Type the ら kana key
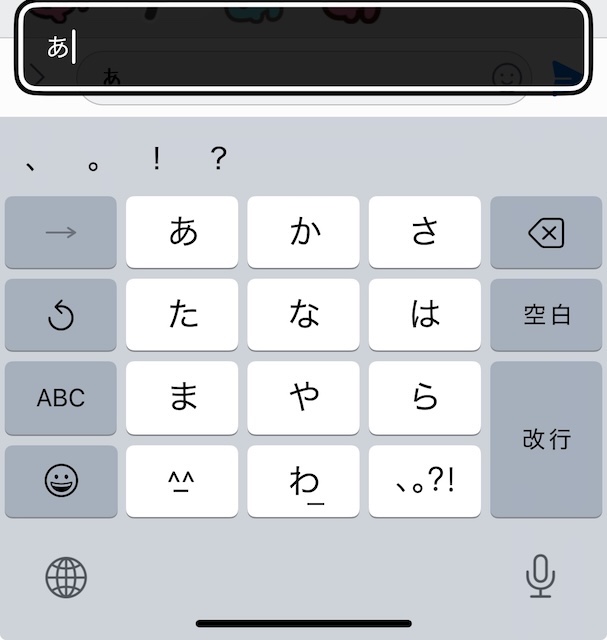 tap(425, 397)
